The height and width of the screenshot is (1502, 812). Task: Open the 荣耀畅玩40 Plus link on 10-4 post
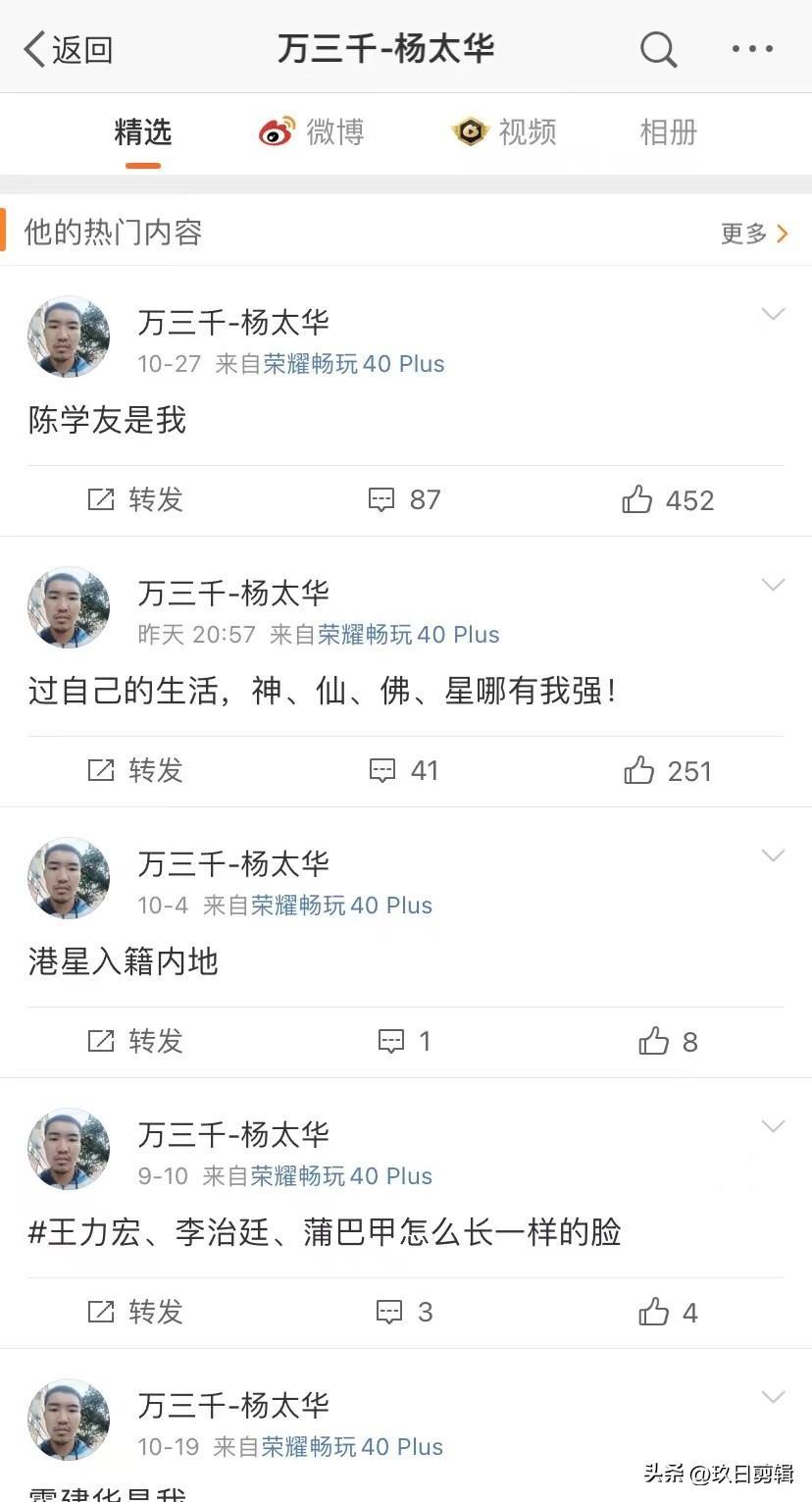coord(341,906)
